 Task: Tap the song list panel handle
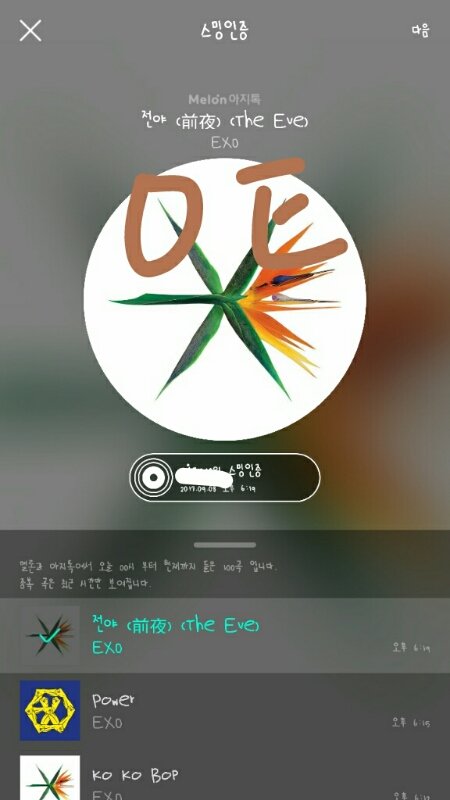coord(224,545)
